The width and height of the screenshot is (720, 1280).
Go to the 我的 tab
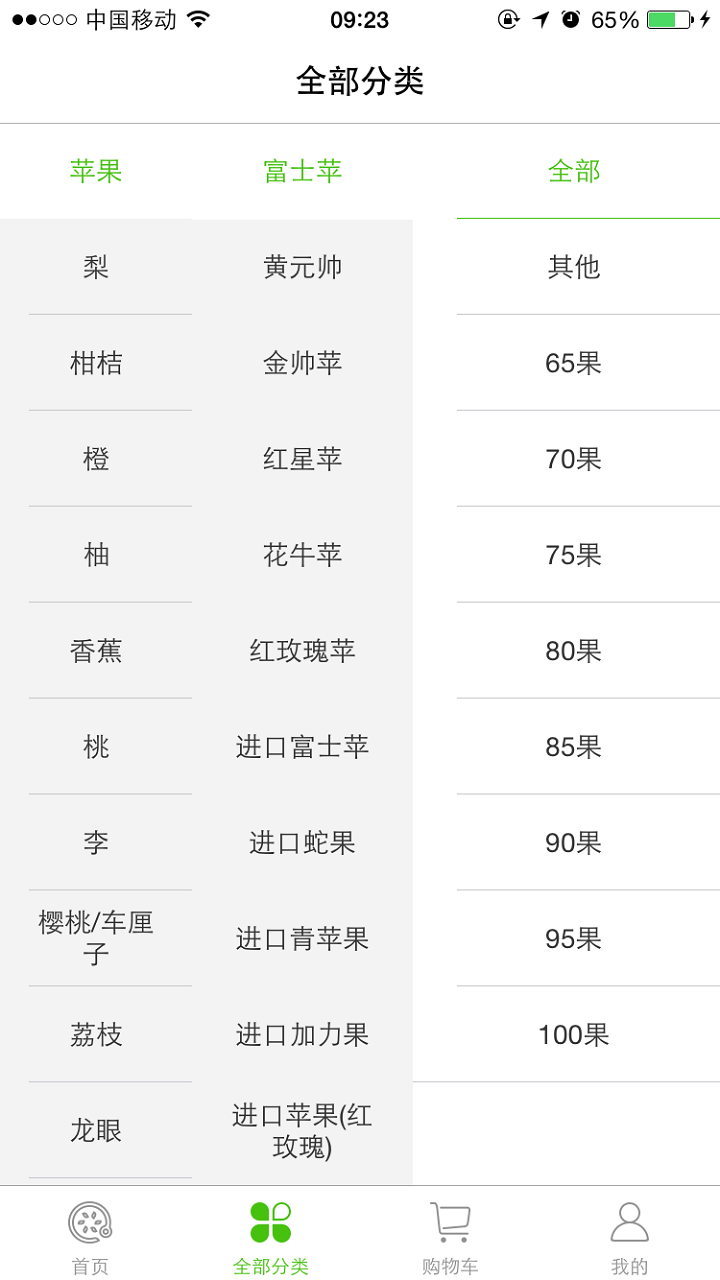point(630,1237)
